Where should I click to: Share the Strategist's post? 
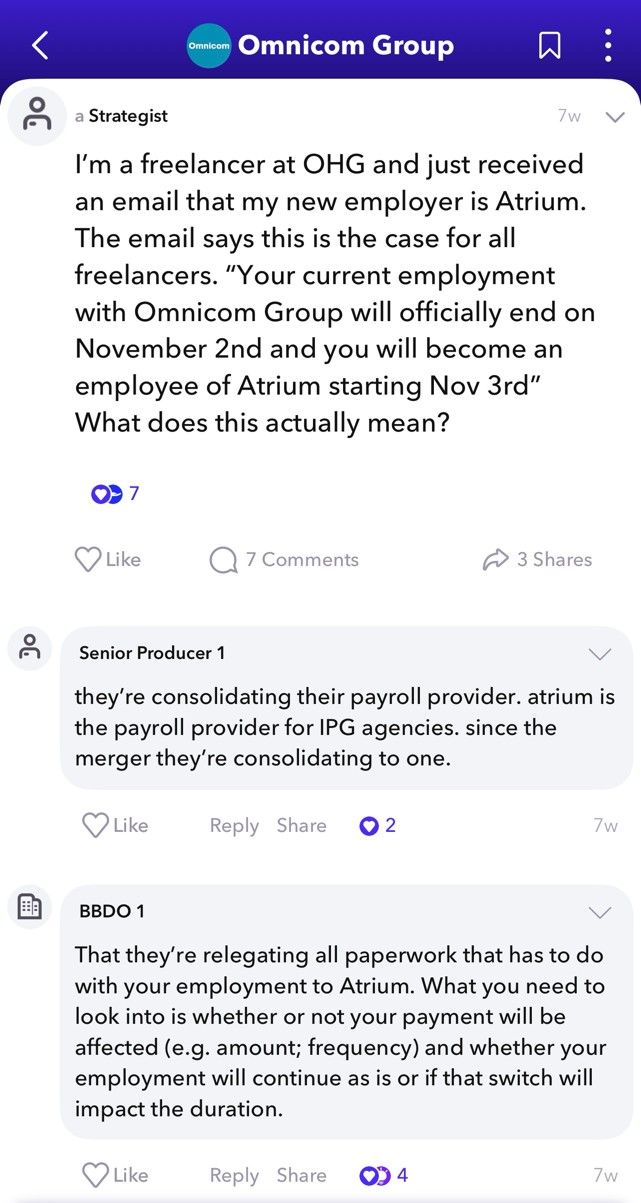[x=537, y=560]
